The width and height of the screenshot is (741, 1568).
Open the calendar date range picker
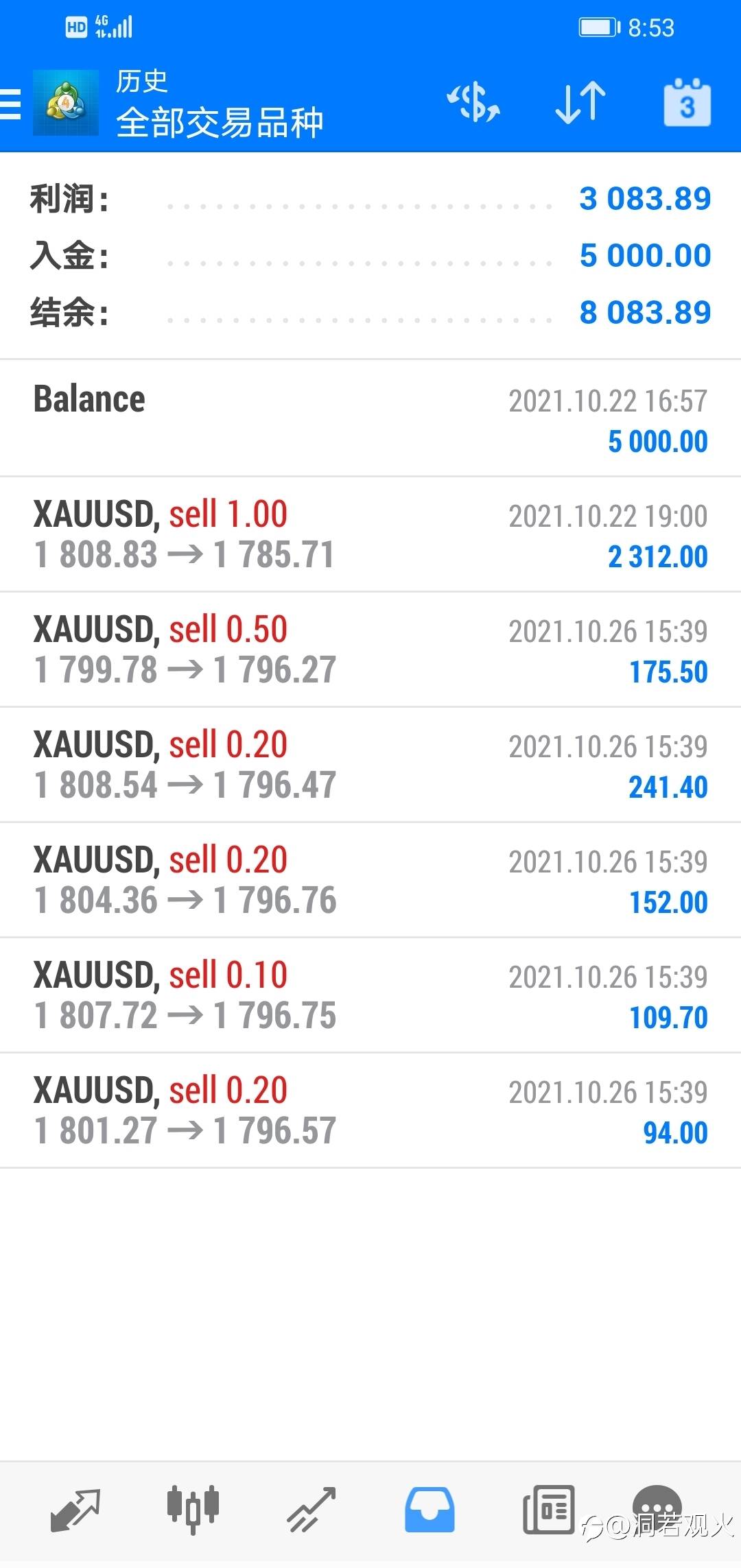point(687,102)
